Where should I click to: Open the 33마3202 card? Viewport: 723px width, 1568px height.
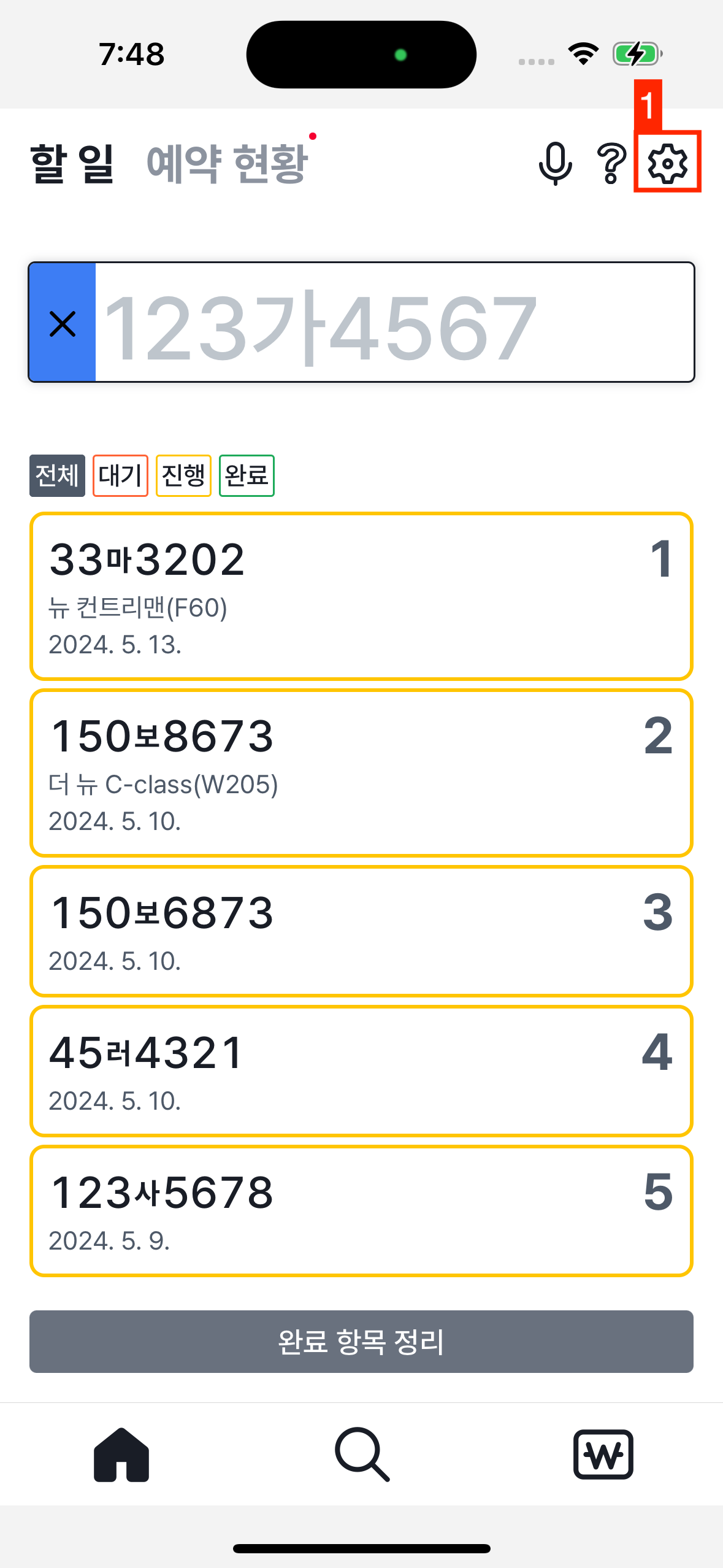click(361, 596)
